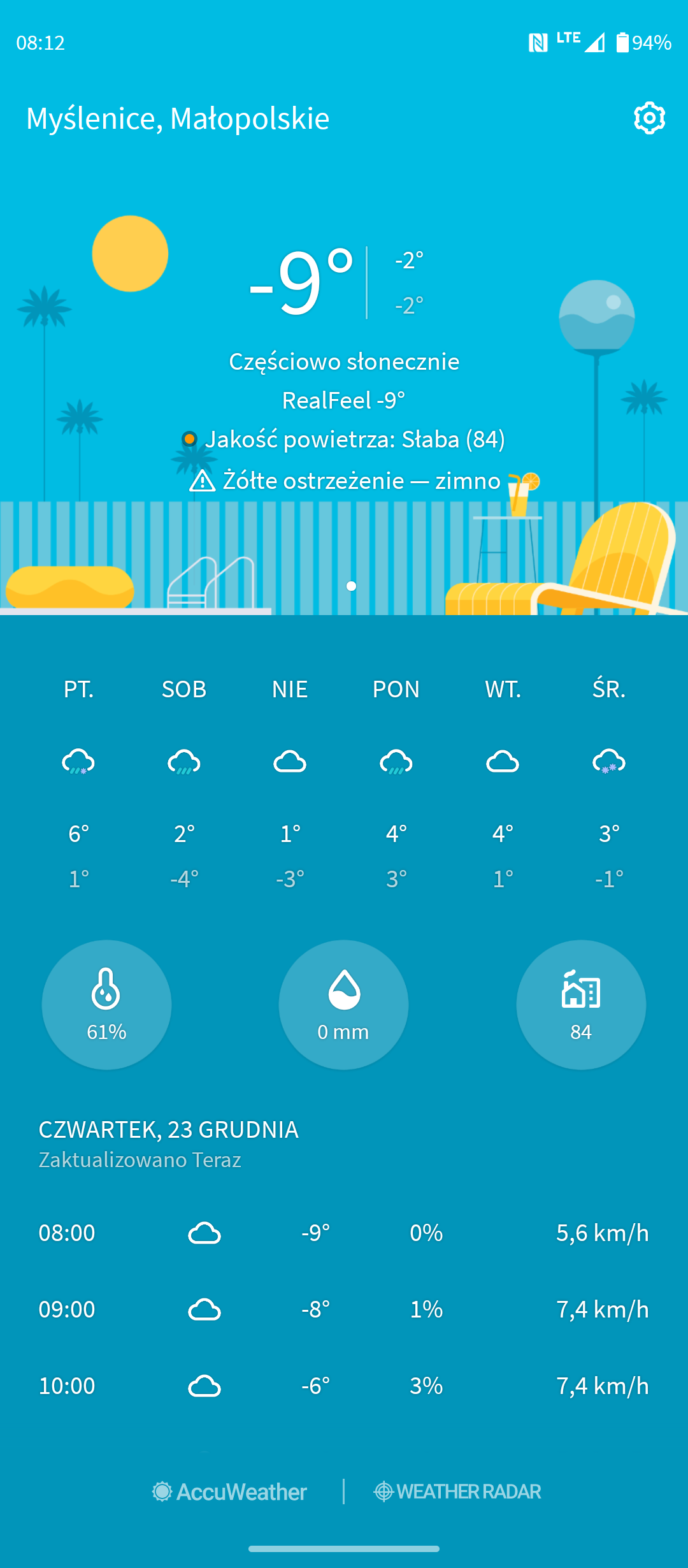Open the 08:00 hourly forecast row
The image size is (688, 1568).
[344, 1233]
